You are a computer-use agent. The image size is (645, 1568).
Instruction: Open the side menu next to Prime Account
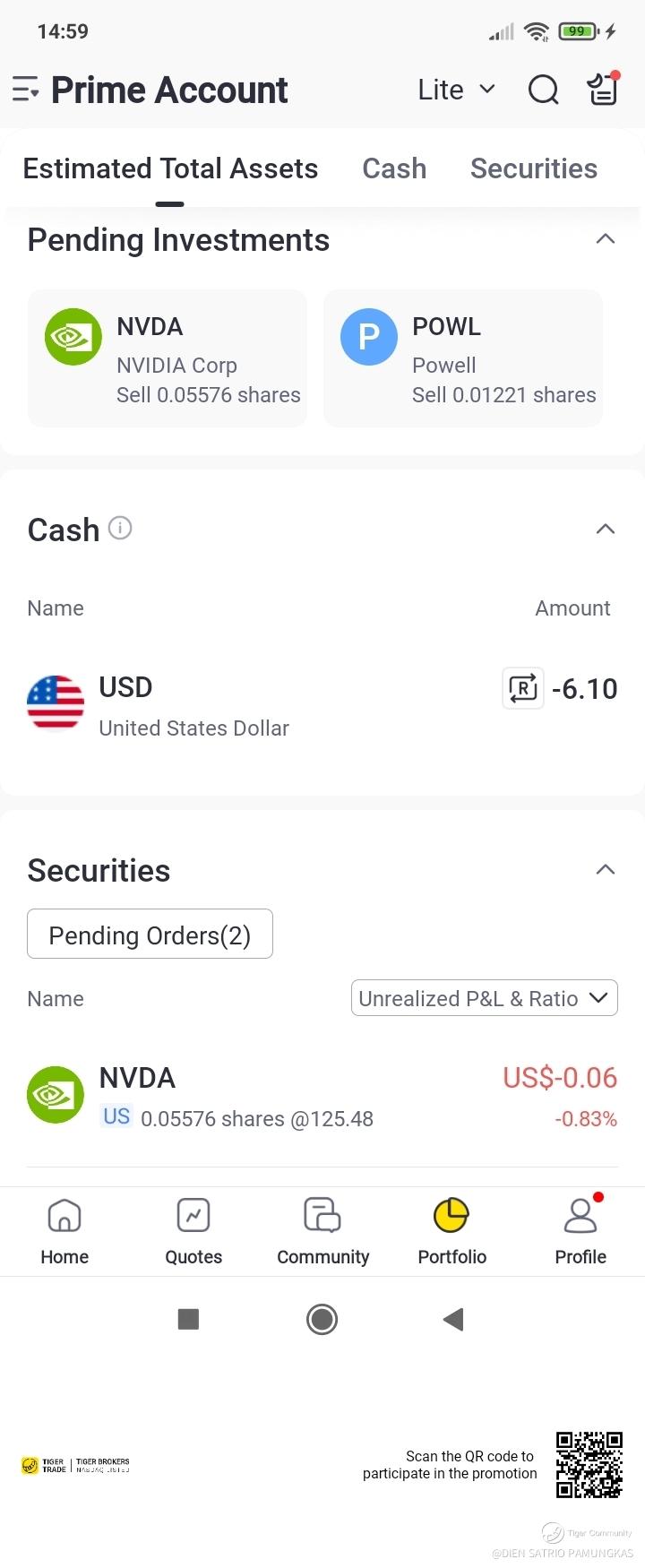pos(25,90)
